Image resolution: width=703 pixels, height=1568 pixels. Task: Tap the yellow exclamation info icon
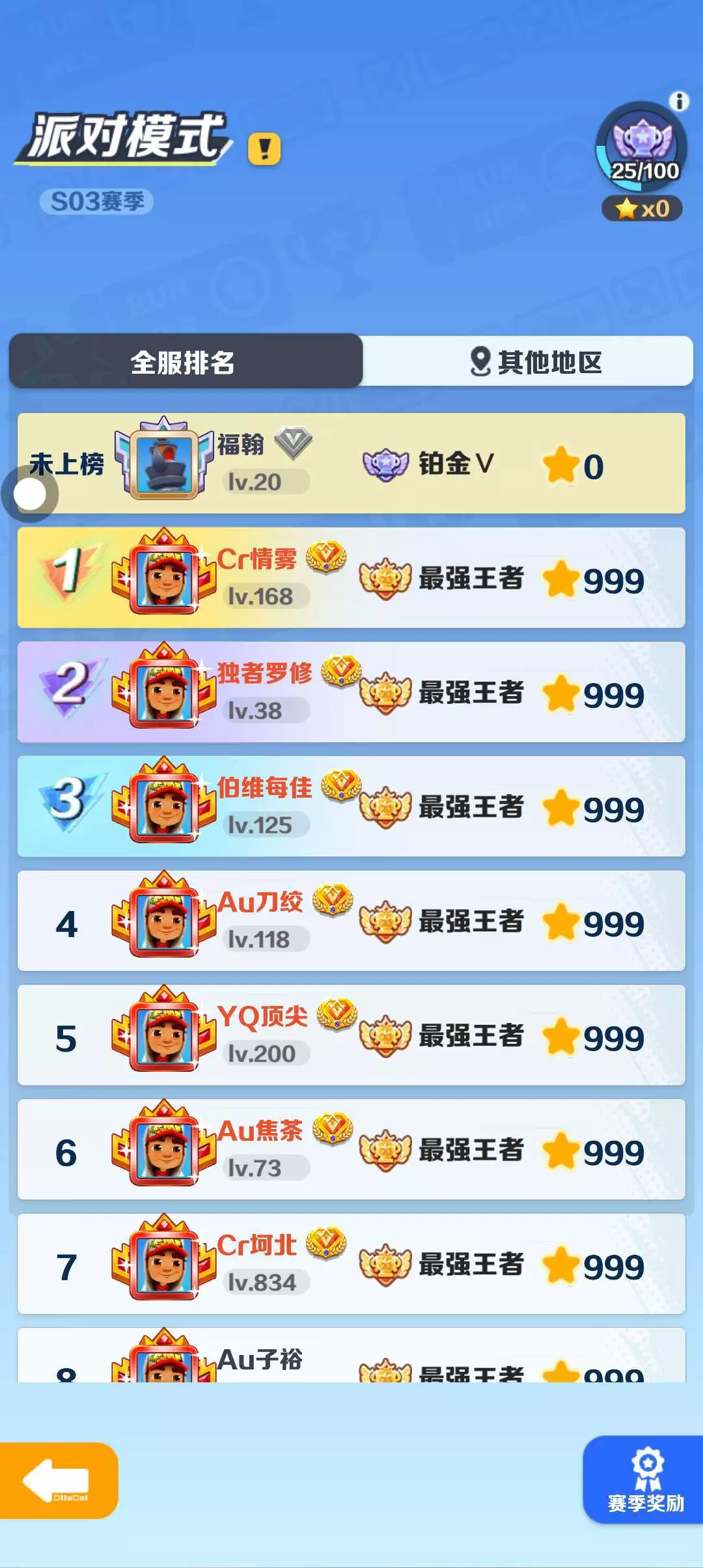coord(264,149)
